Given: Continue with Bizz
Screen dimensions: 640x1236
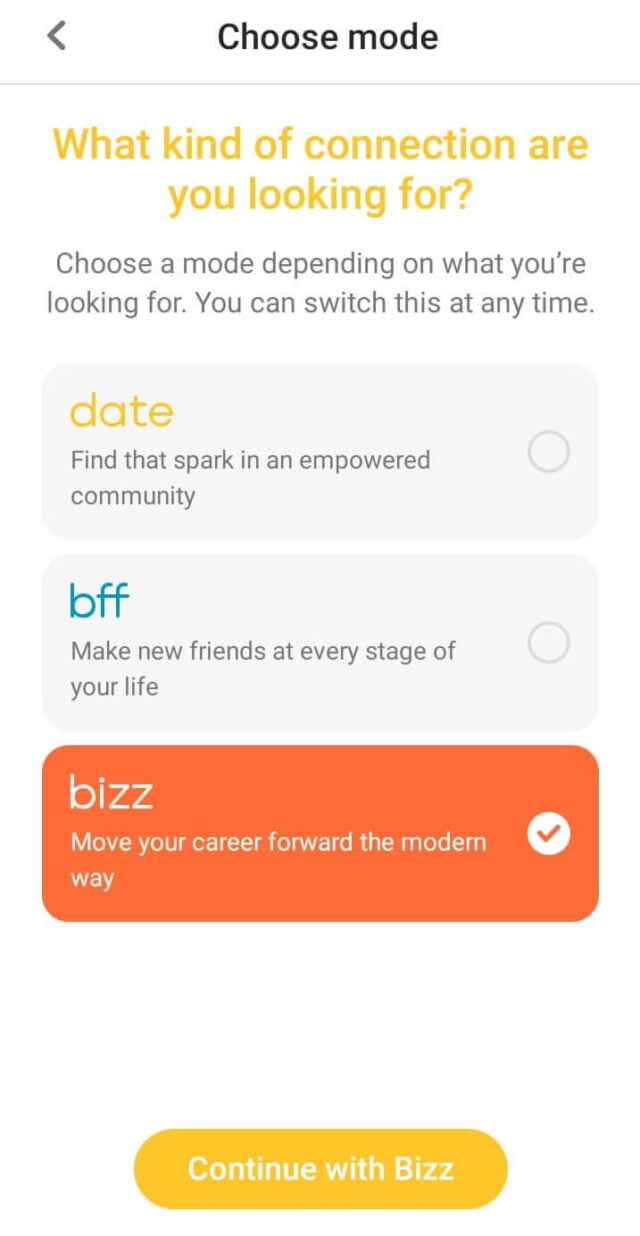Looking at the screenshot, I should (x=320, y=1169).
